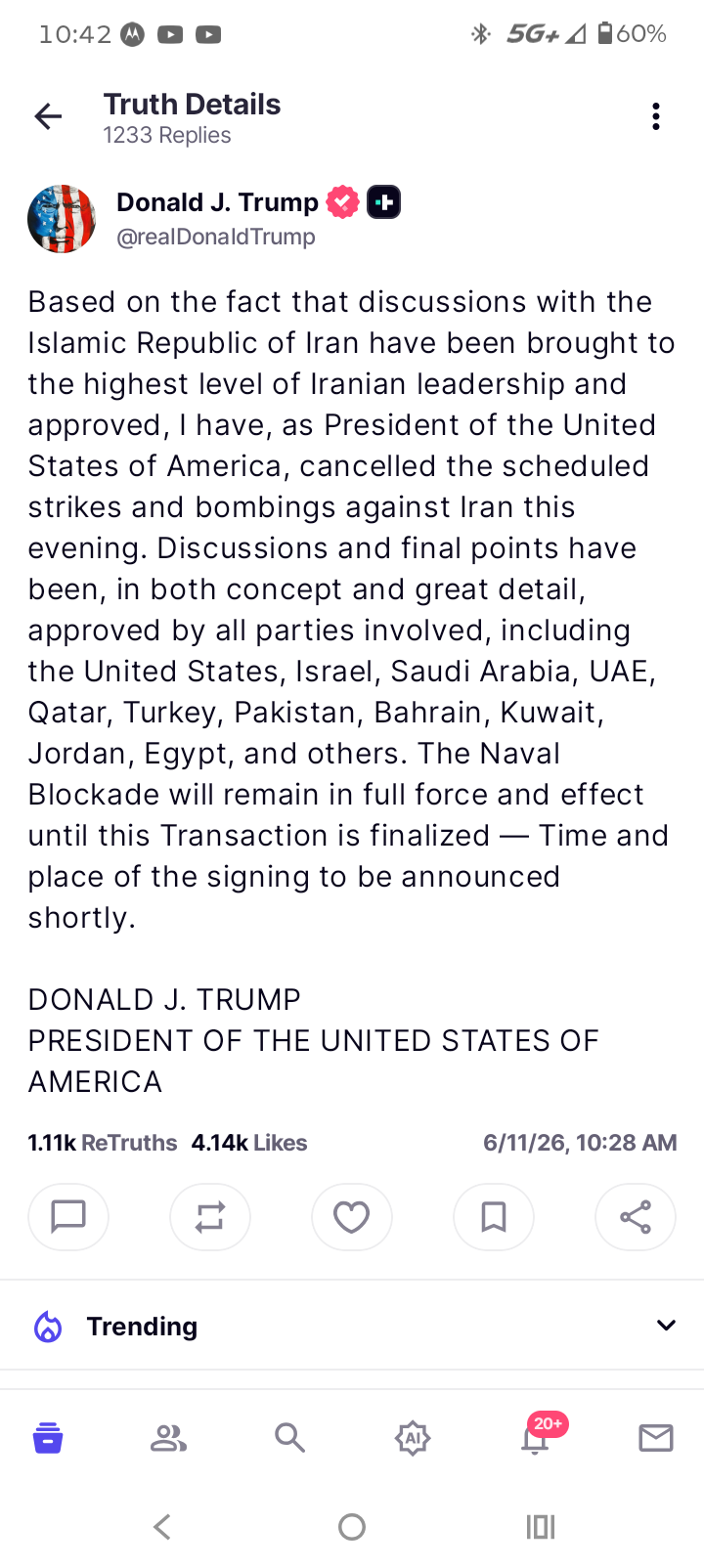Open Donald J. Trump's profile avatar
Screen dimensions: 704x1568
click(62, 219)
